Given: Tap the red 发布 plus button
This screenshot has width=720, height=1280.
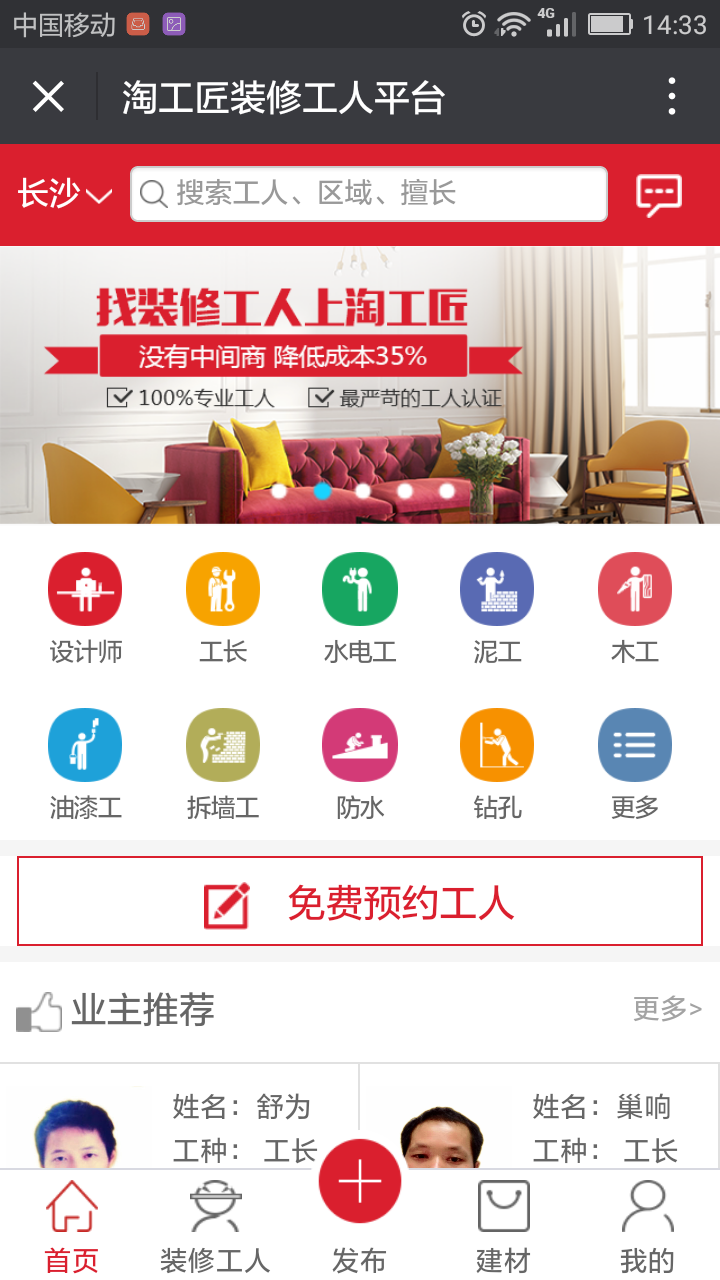Looking at the screenshot, I should pos(360,1182).
